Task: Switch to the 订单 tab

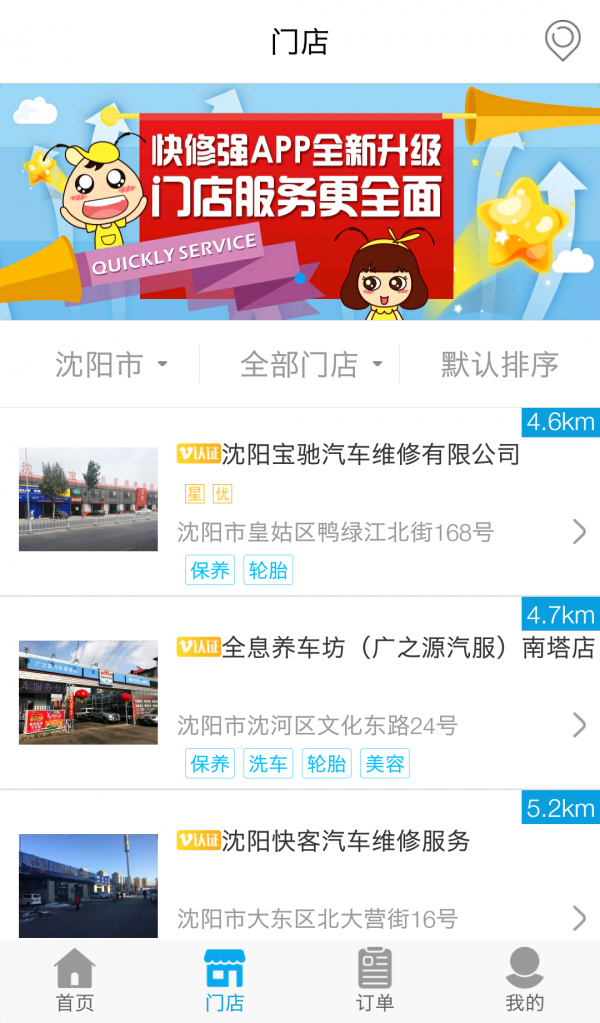Action: point(375,981)
